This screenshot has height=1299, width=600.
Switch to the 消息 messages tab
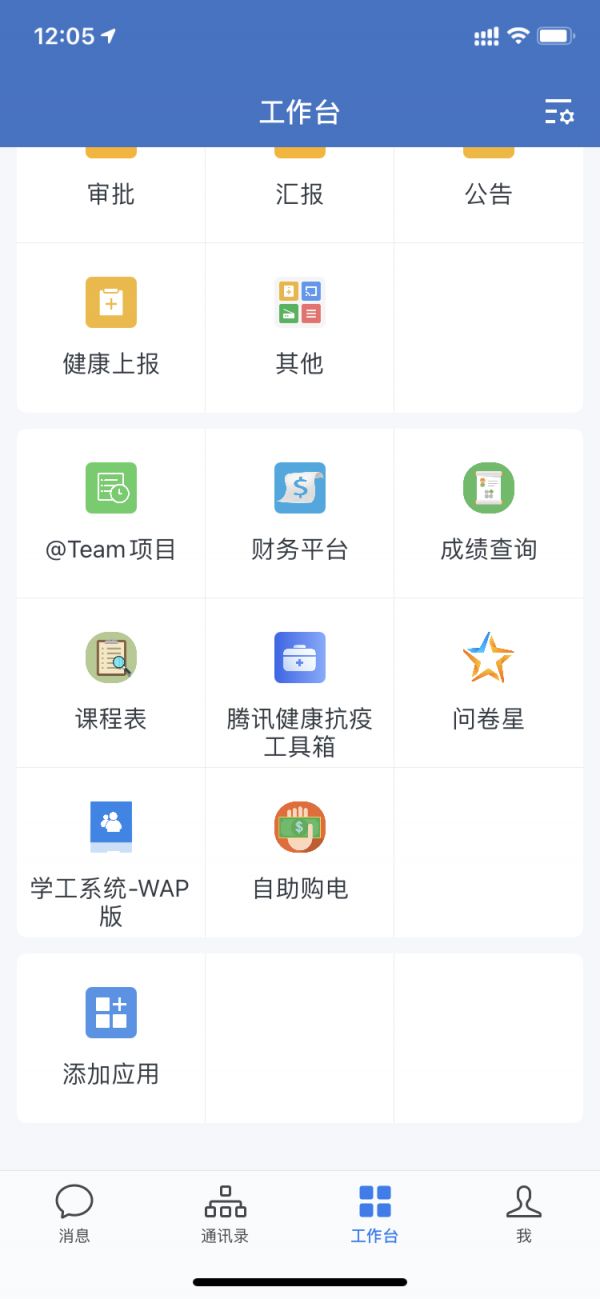[x=74, y=1214]
